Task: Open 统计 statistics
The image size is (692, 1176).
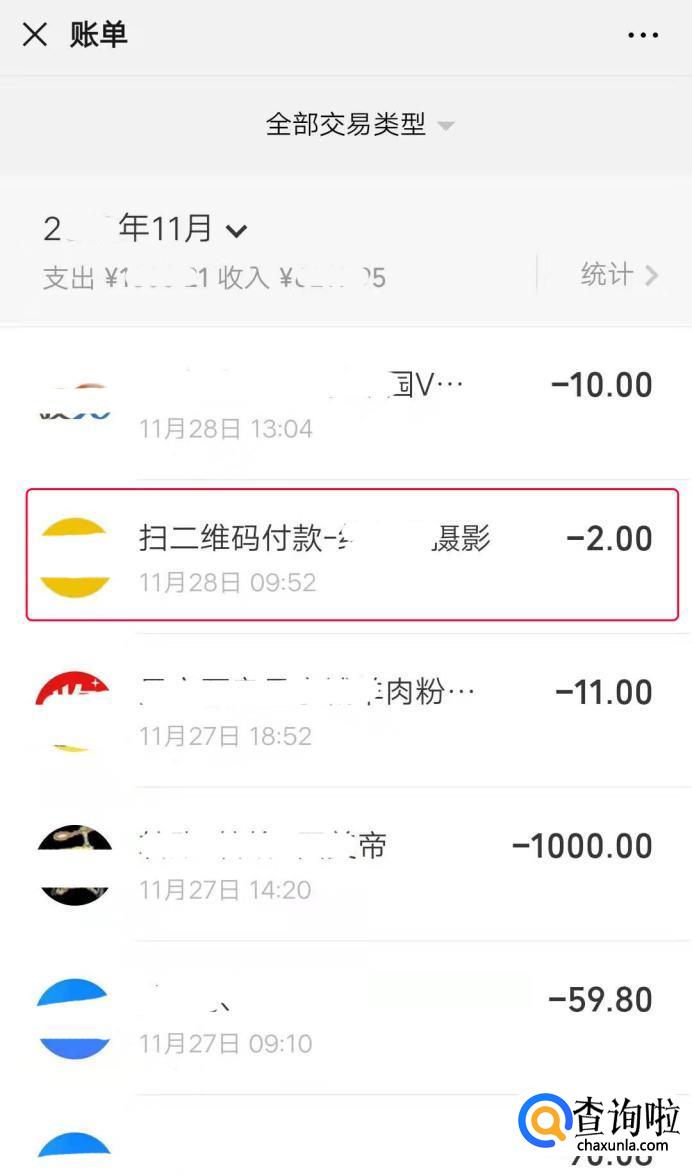Action: (x=619, y=274)
